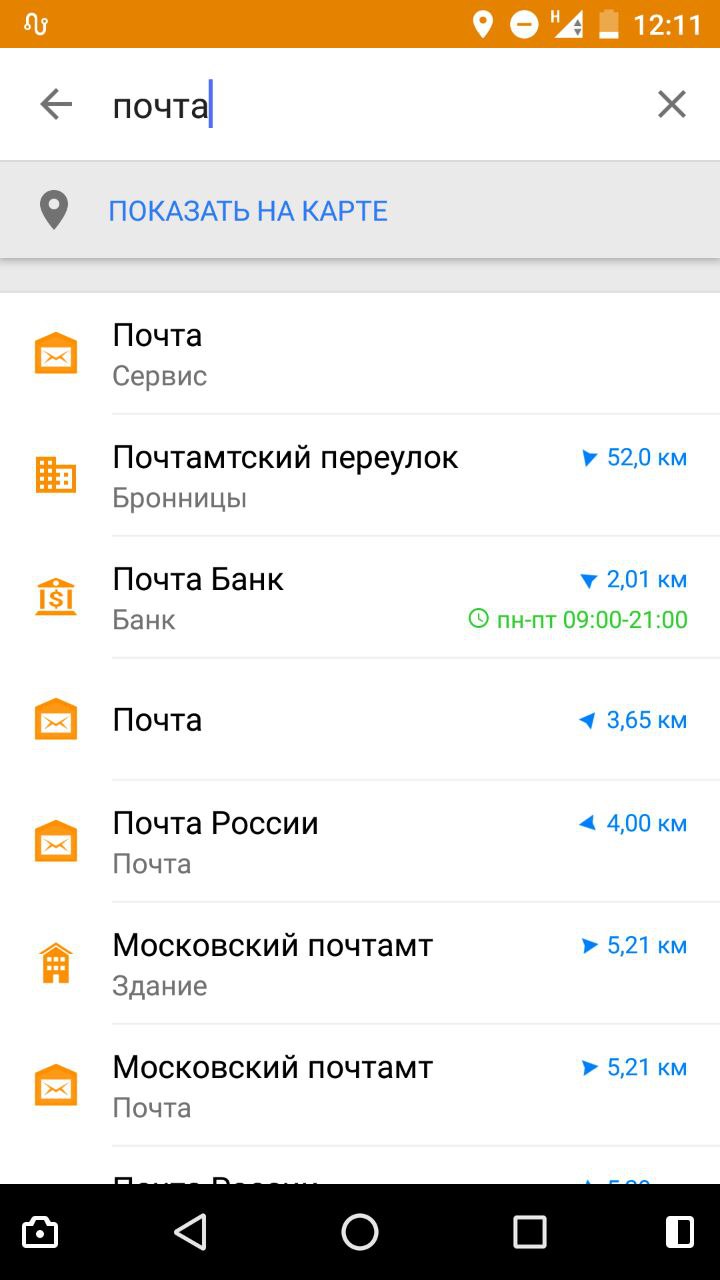Choose the "Почта" result 3,65 км away
This screenshot has height=1280, width=720.
click(x=360, y=720)
